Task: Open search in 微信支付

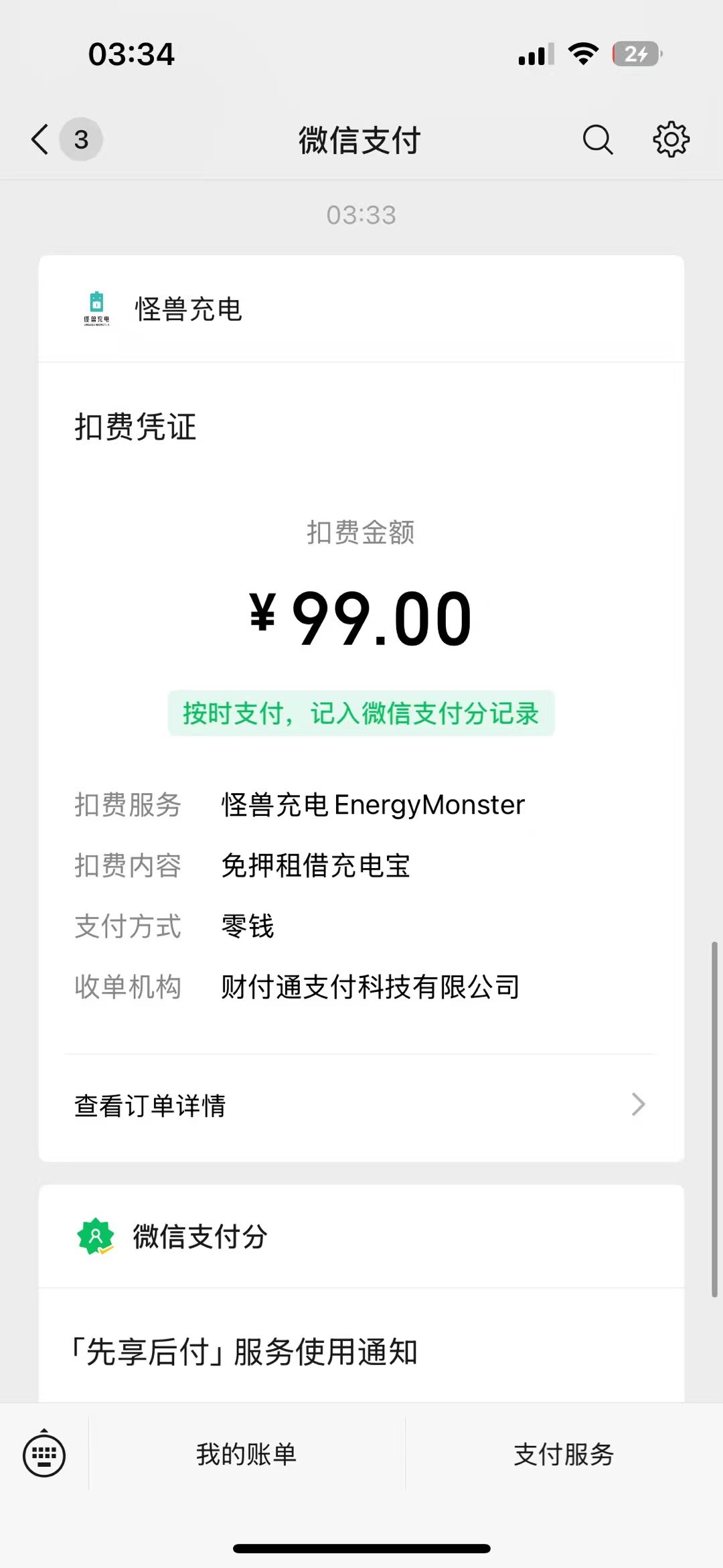Action: [598, 139]
